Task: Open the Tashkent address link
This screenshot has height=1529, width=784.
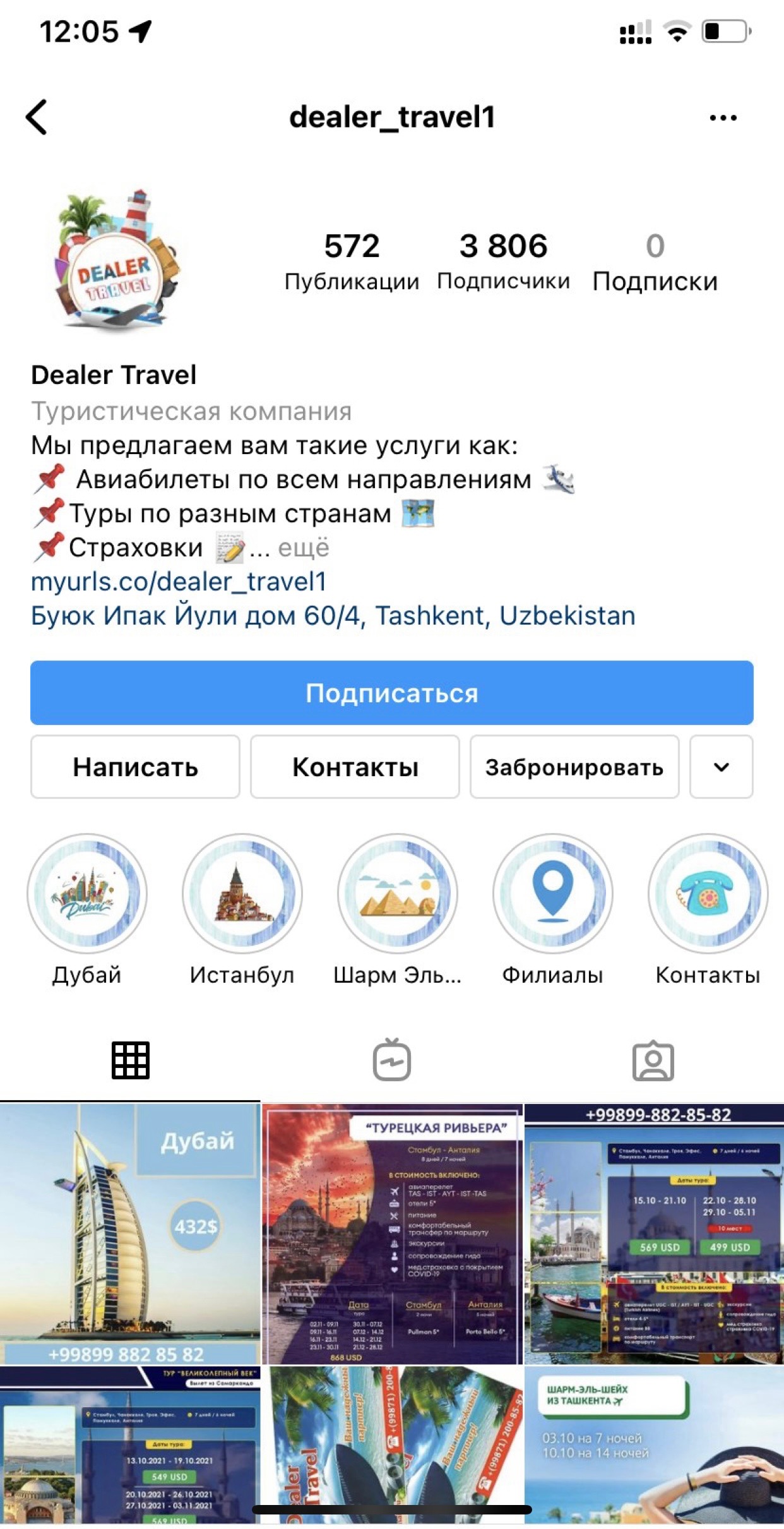Action: (x=333, y=616)
